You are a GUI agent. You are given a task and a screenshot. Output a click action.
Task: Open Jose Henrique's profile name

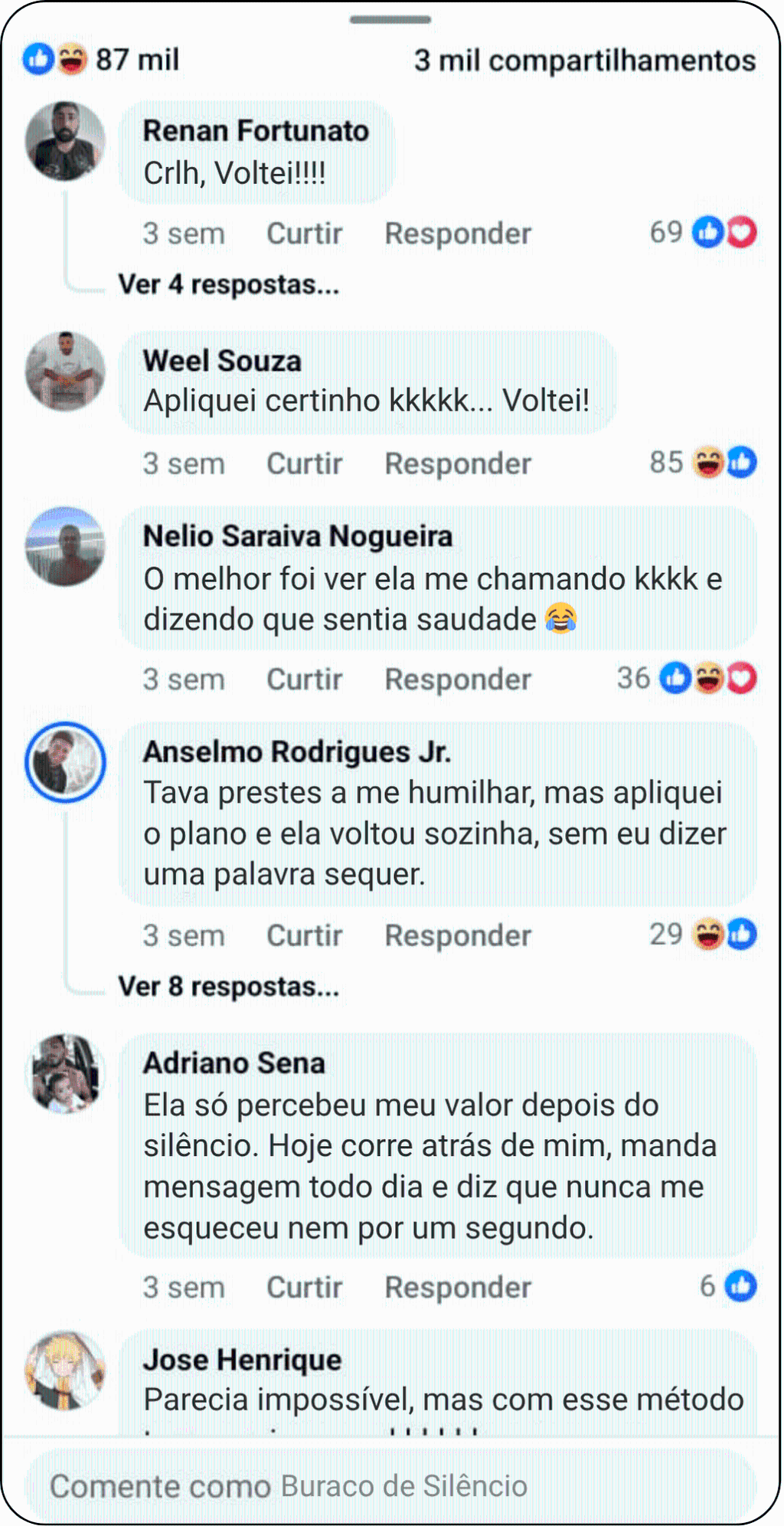(242, 1360)
